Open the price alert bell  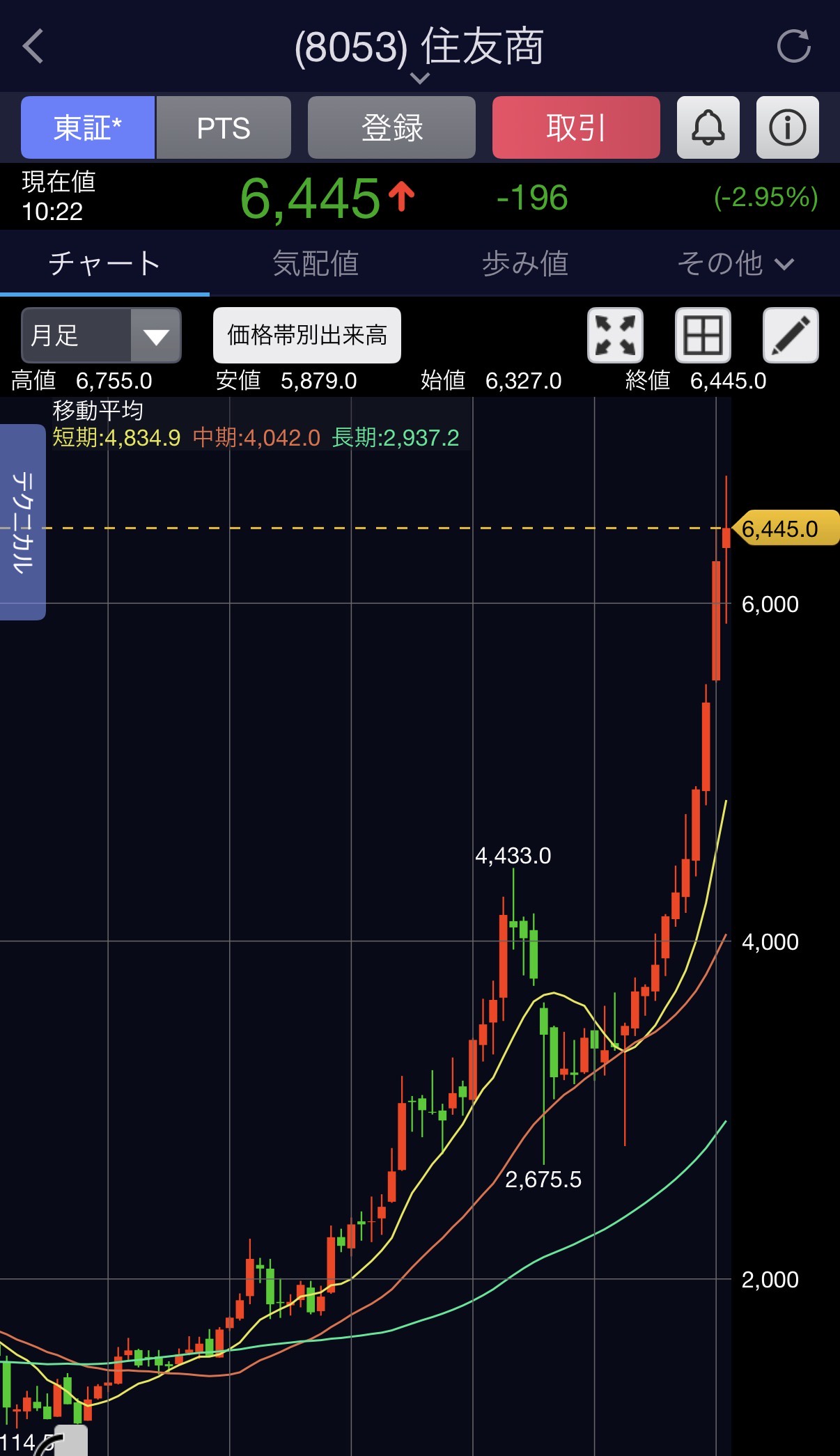pyautogui.click(x=708, y=128)
